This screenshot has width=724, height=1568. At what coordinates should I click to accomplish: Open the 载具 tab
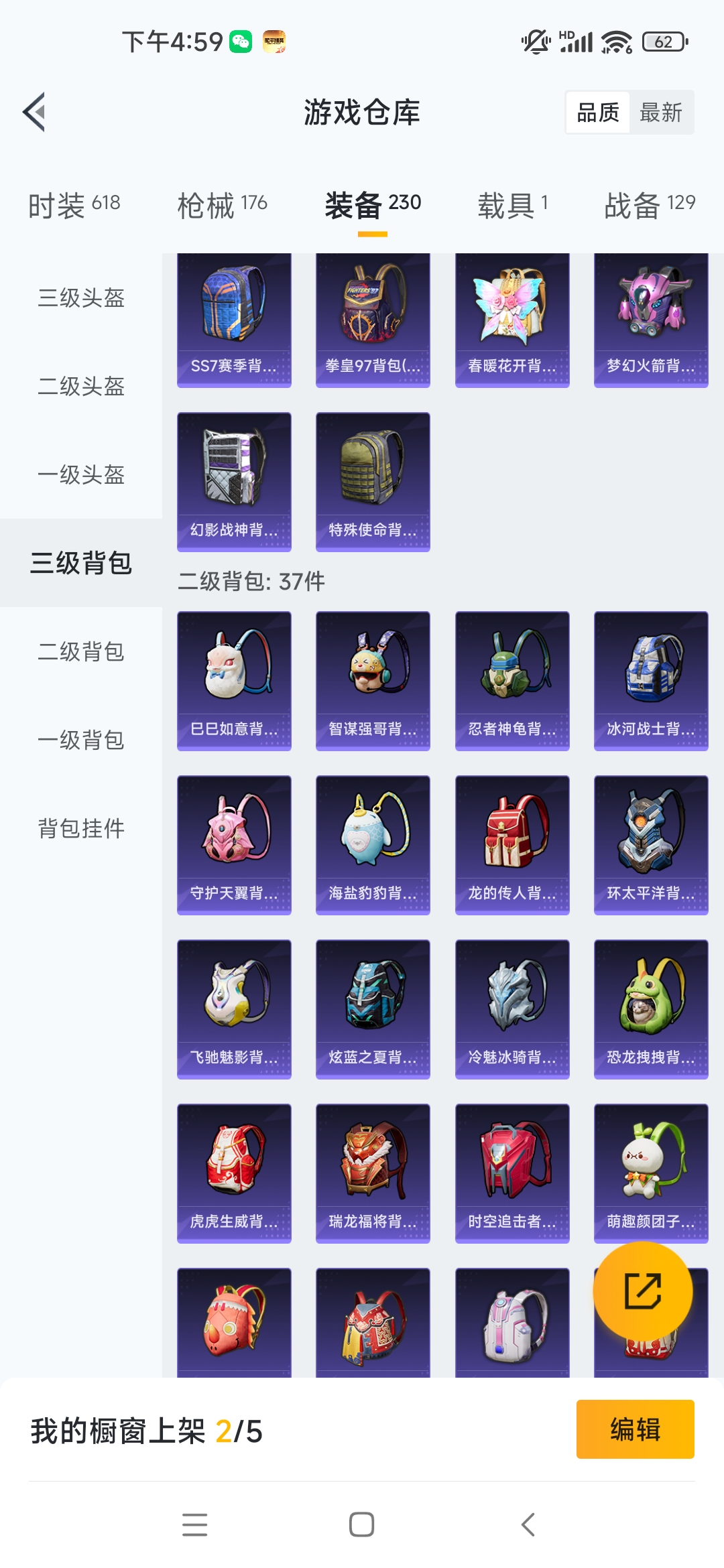513,204
